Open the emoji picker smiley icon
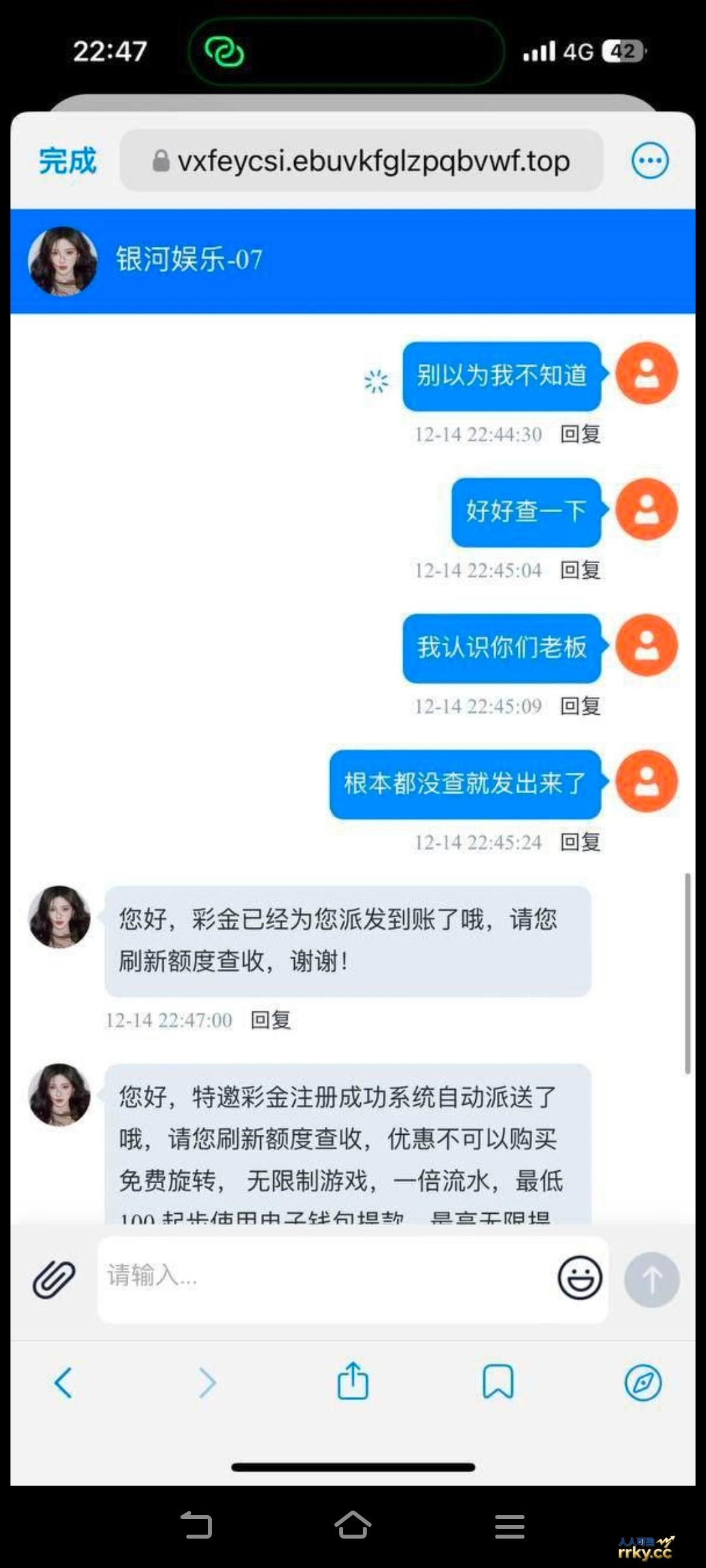Image resolution: width=706 pixels, height=1568 pixels. [x=579, y=1277]
